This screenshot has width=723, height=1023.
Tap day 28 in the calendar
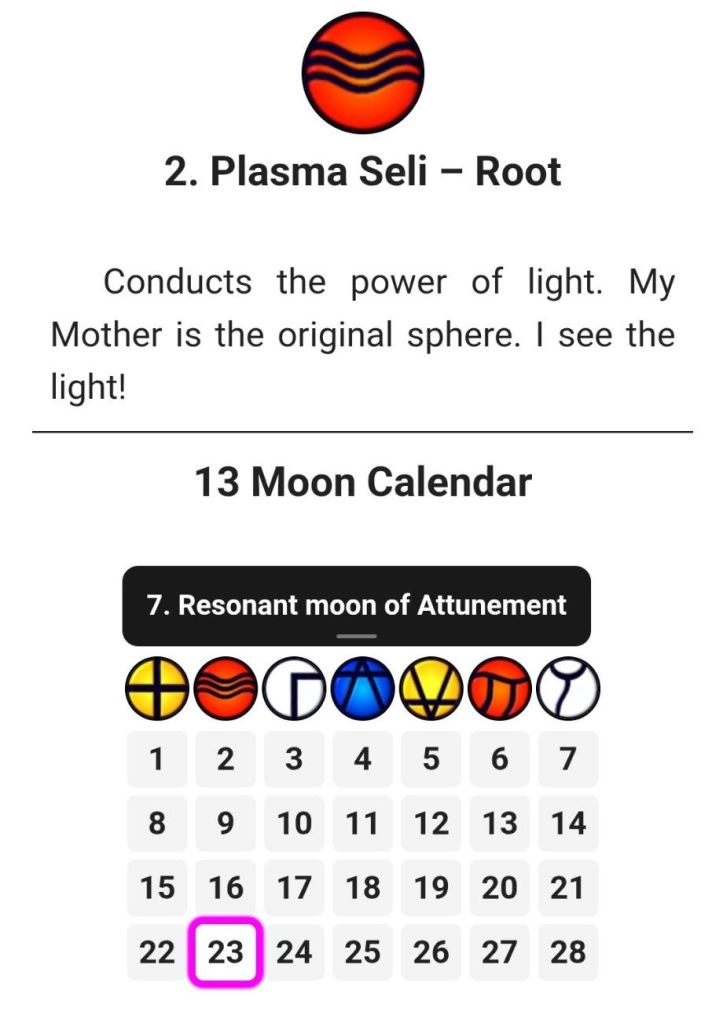pos(568,951)
